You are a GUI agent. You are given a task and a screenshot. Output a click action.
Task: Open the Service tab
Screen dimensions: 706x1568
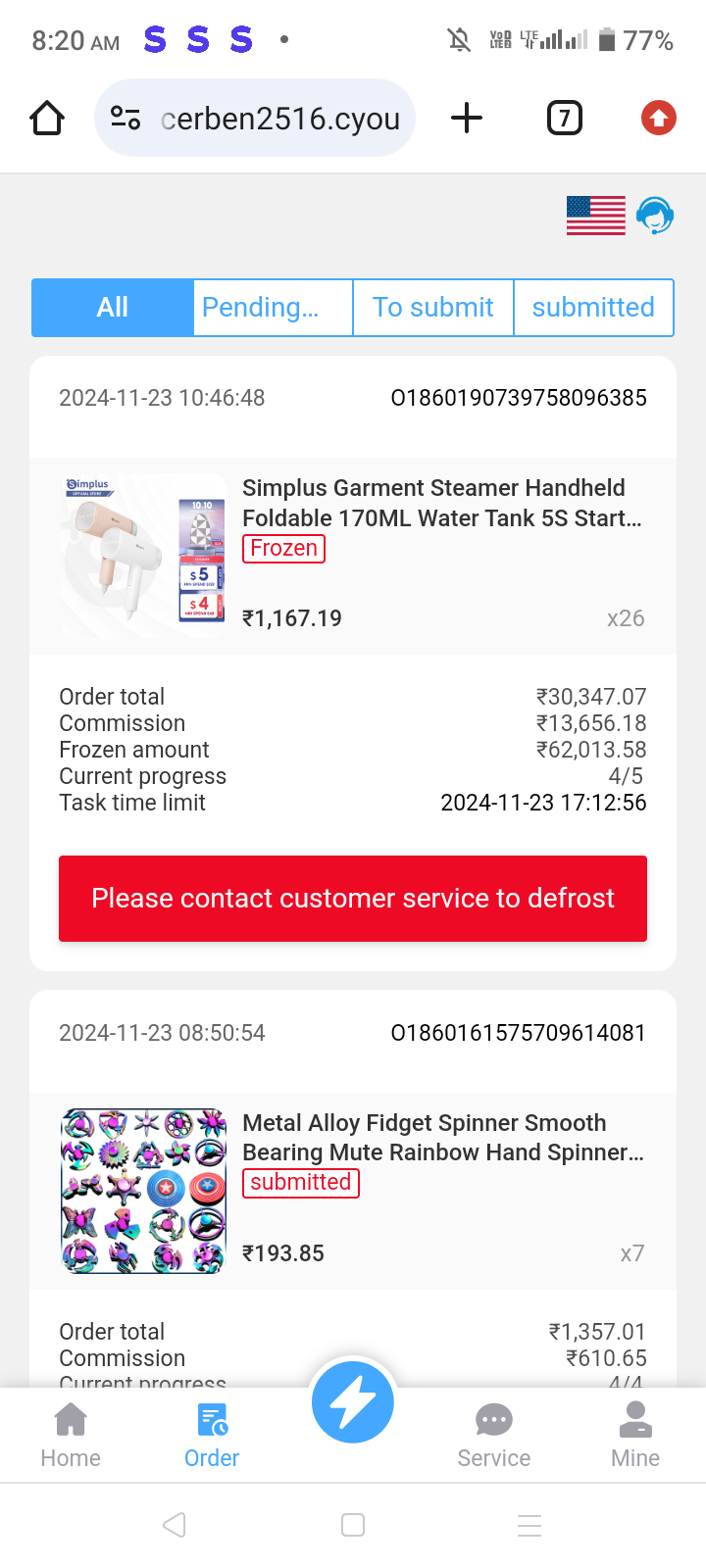(x=494, y=1435)
